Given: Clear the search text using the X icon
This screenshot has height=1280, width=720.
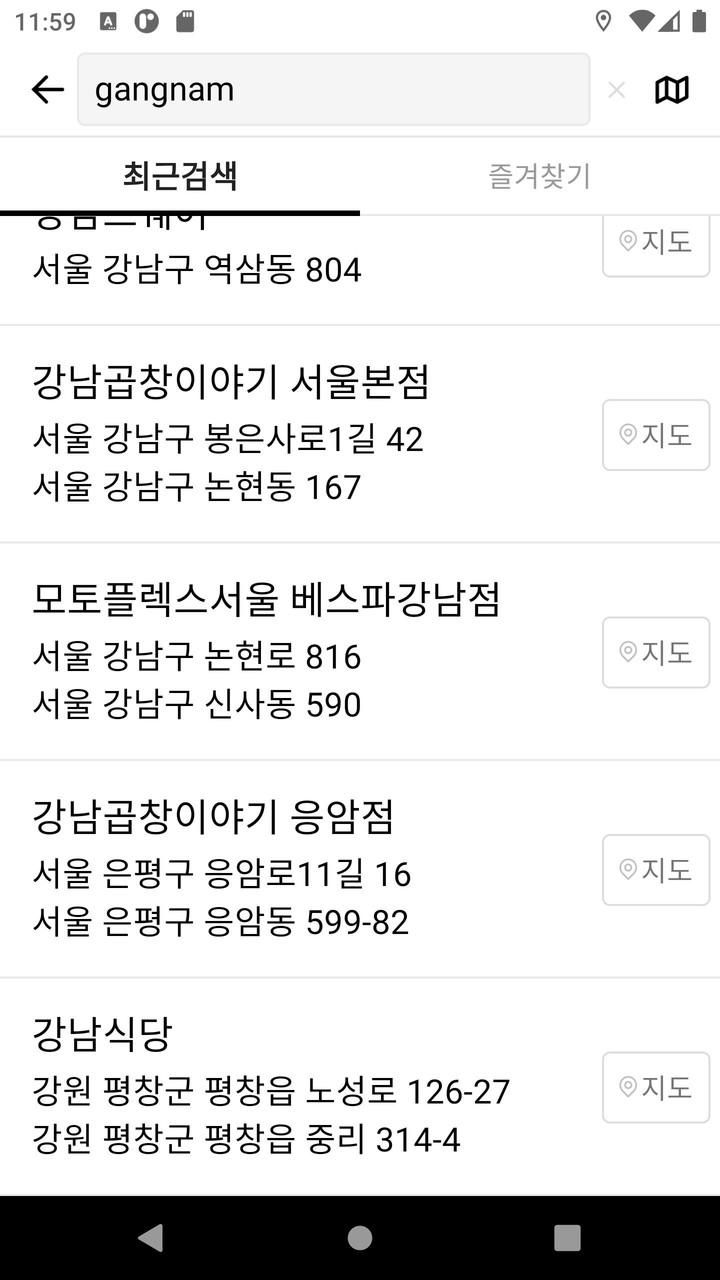Looking at the screenshot, I should [x=616, y=89].
